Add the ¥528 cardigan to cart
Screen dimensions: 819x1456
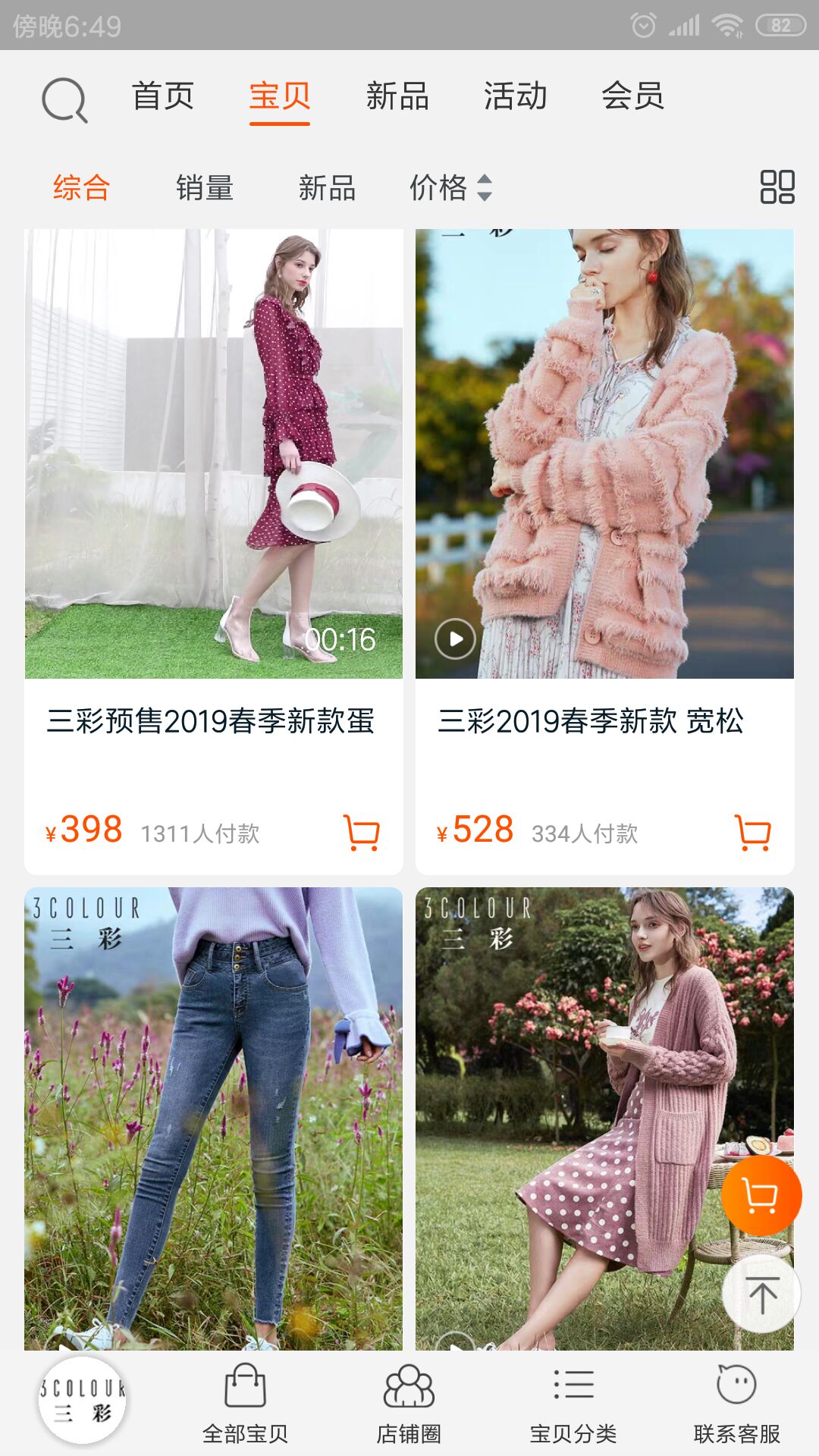pyautogui.click(x=753, y=833)
